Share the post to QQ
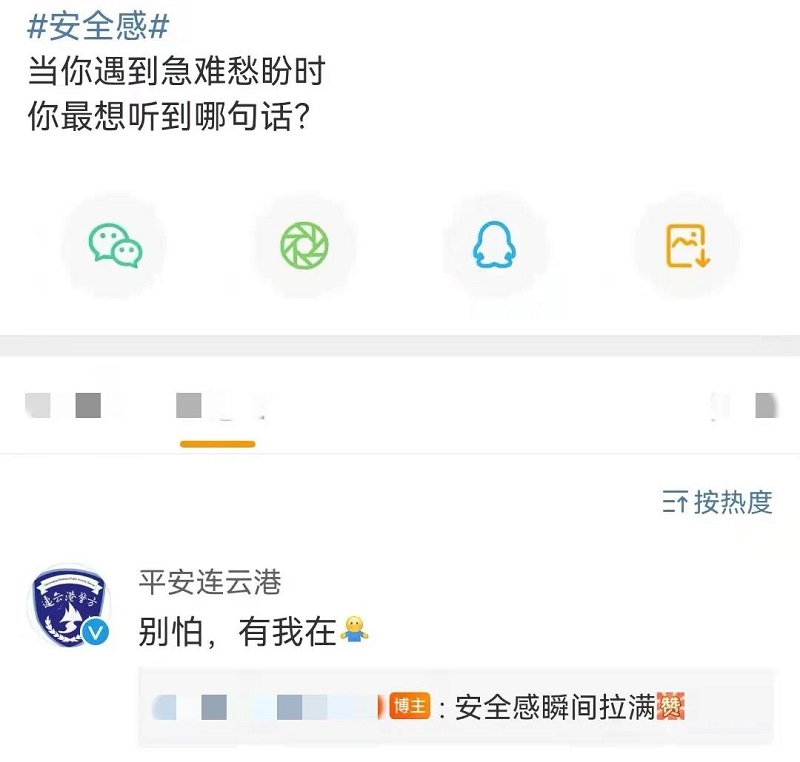 (x=495, y=244)
